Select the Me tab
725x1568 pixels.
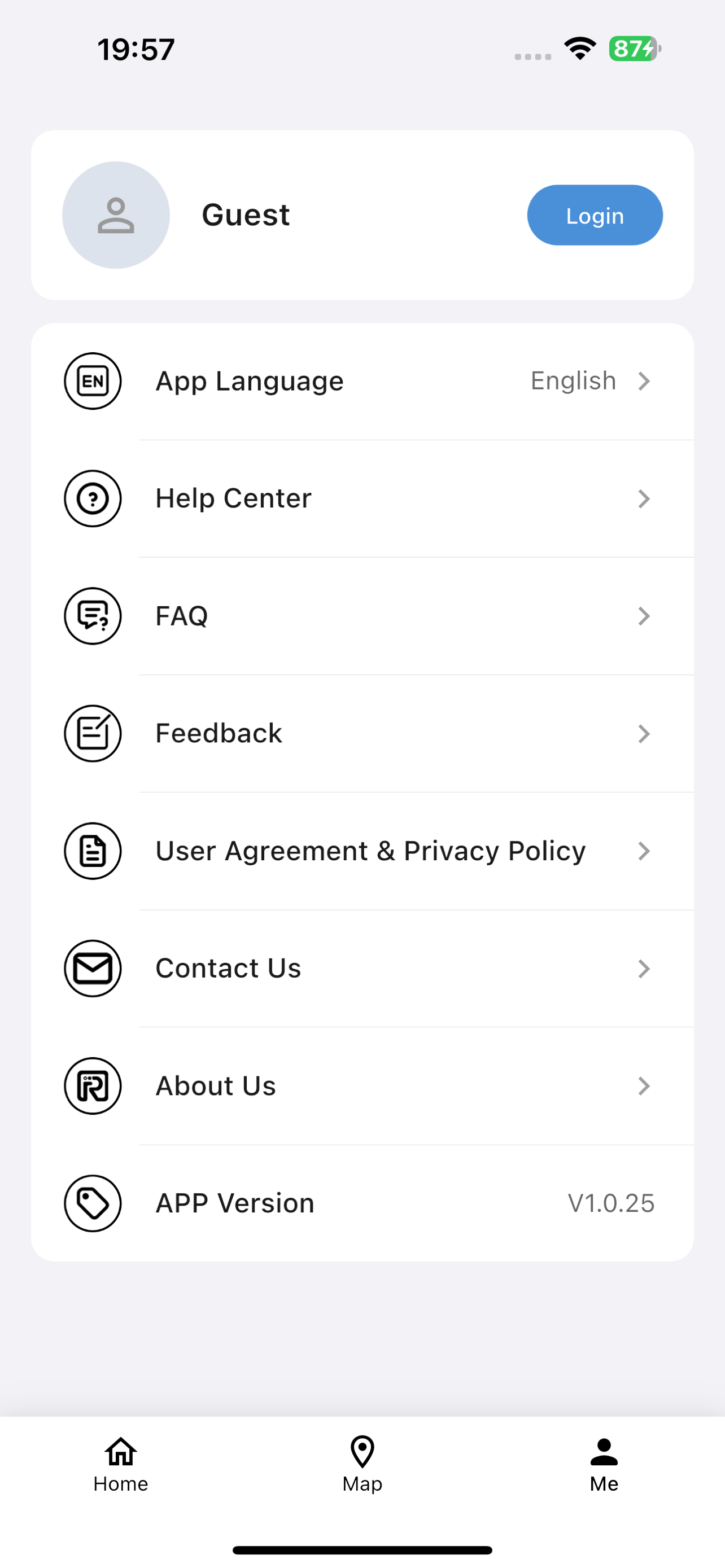pos(604,1465)
